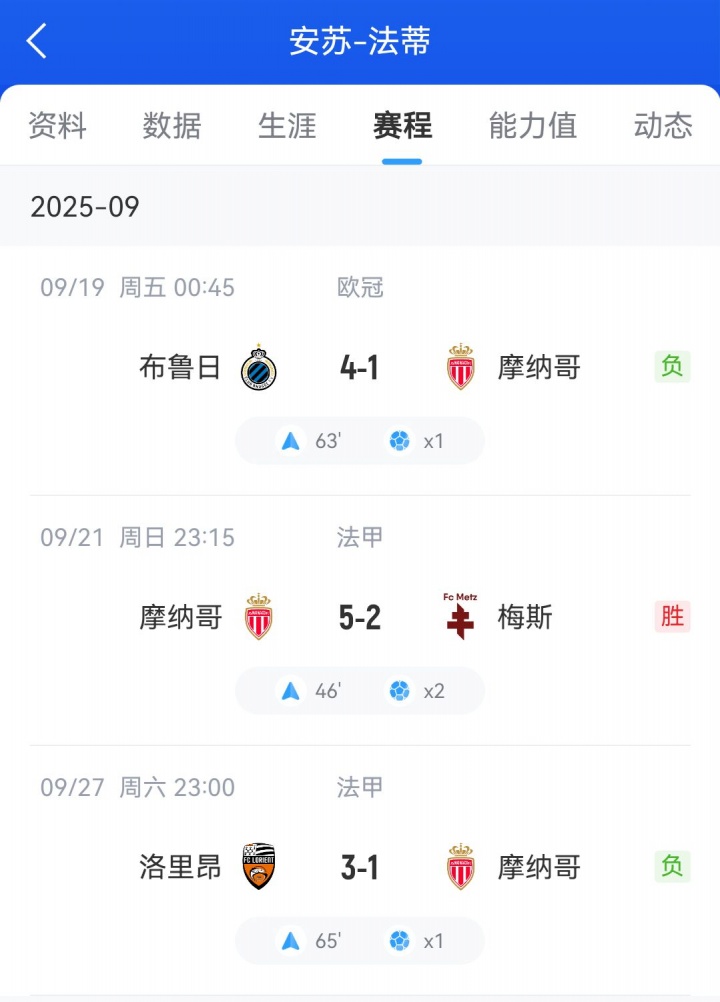Viewport: 720px width, 1002px height.
Task: Open the 生涯 tab
Action: (287, 126)
